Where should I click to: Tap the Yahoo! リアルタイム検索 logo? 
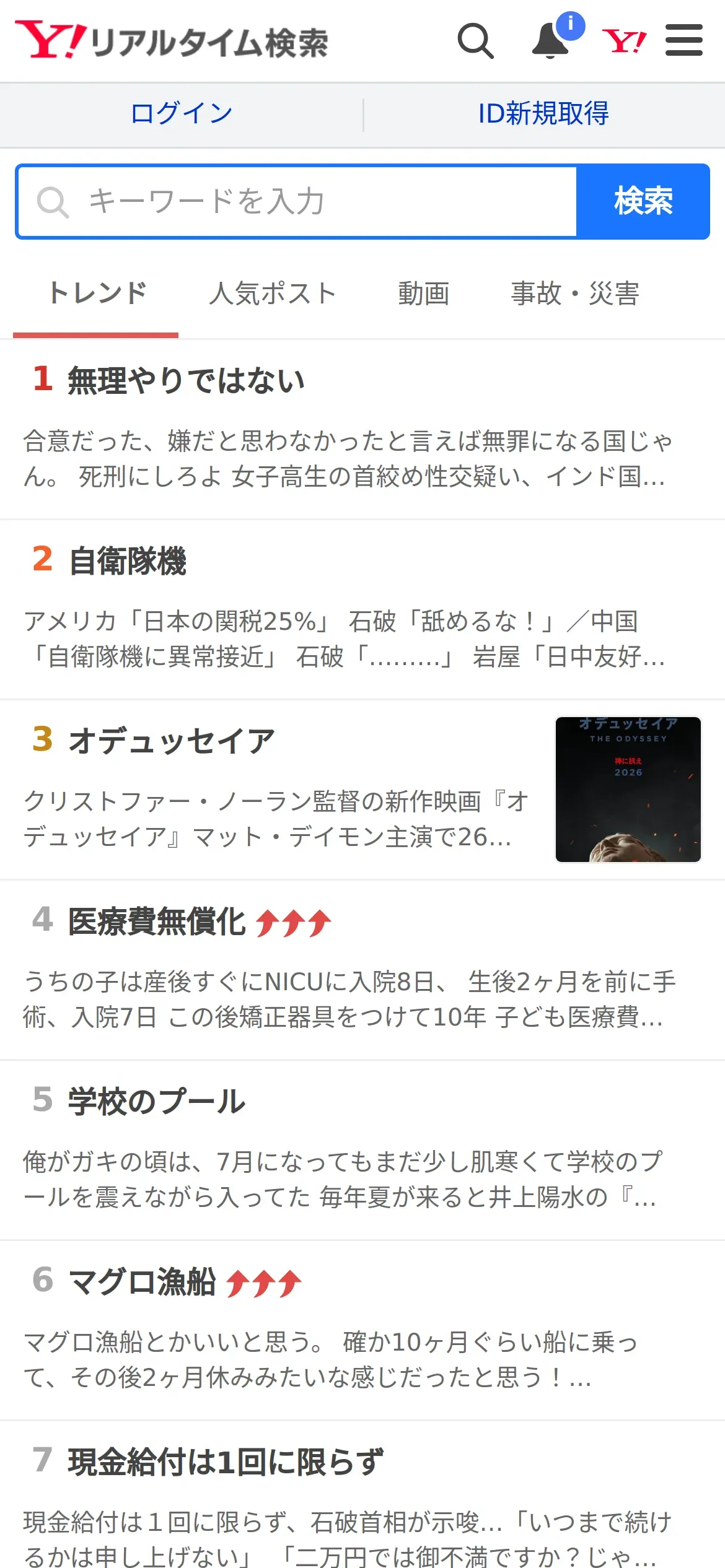tap(172, 40)
